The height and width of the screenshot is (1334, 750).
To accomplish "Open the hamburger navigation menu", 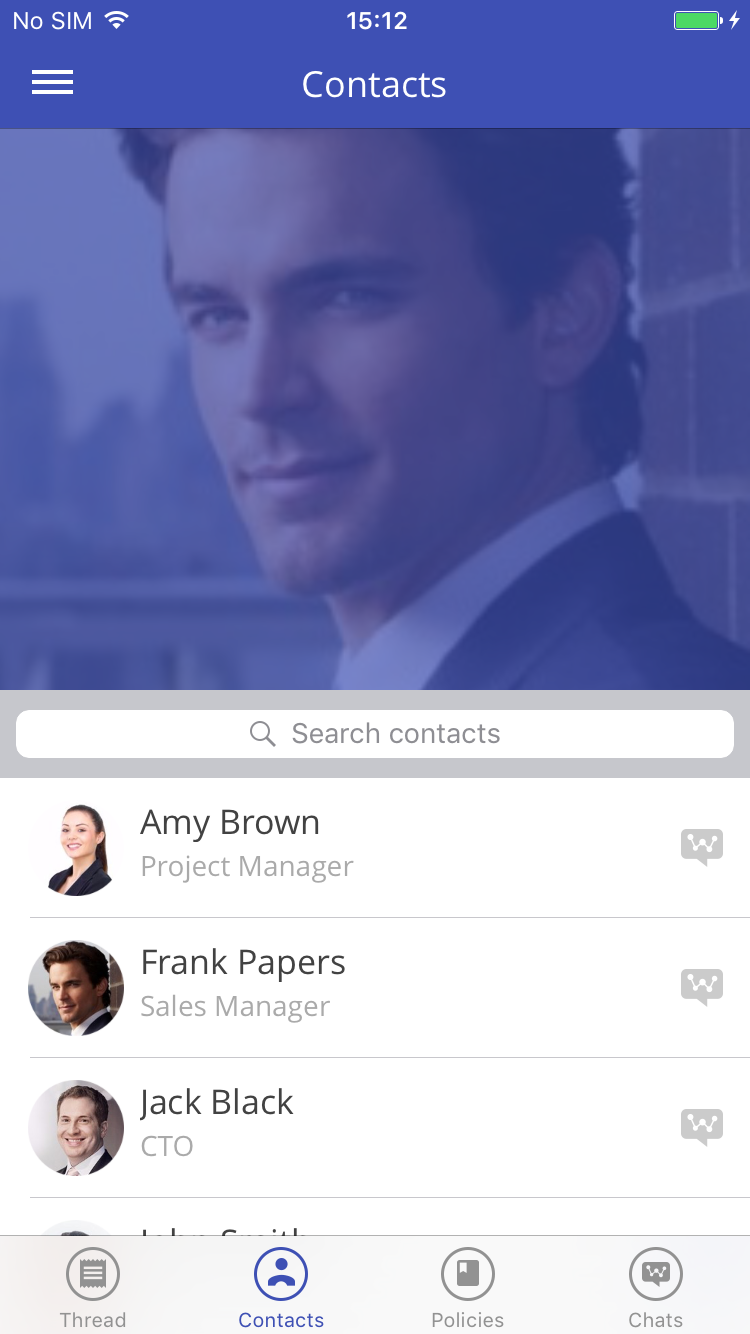I will coord(52,83).
